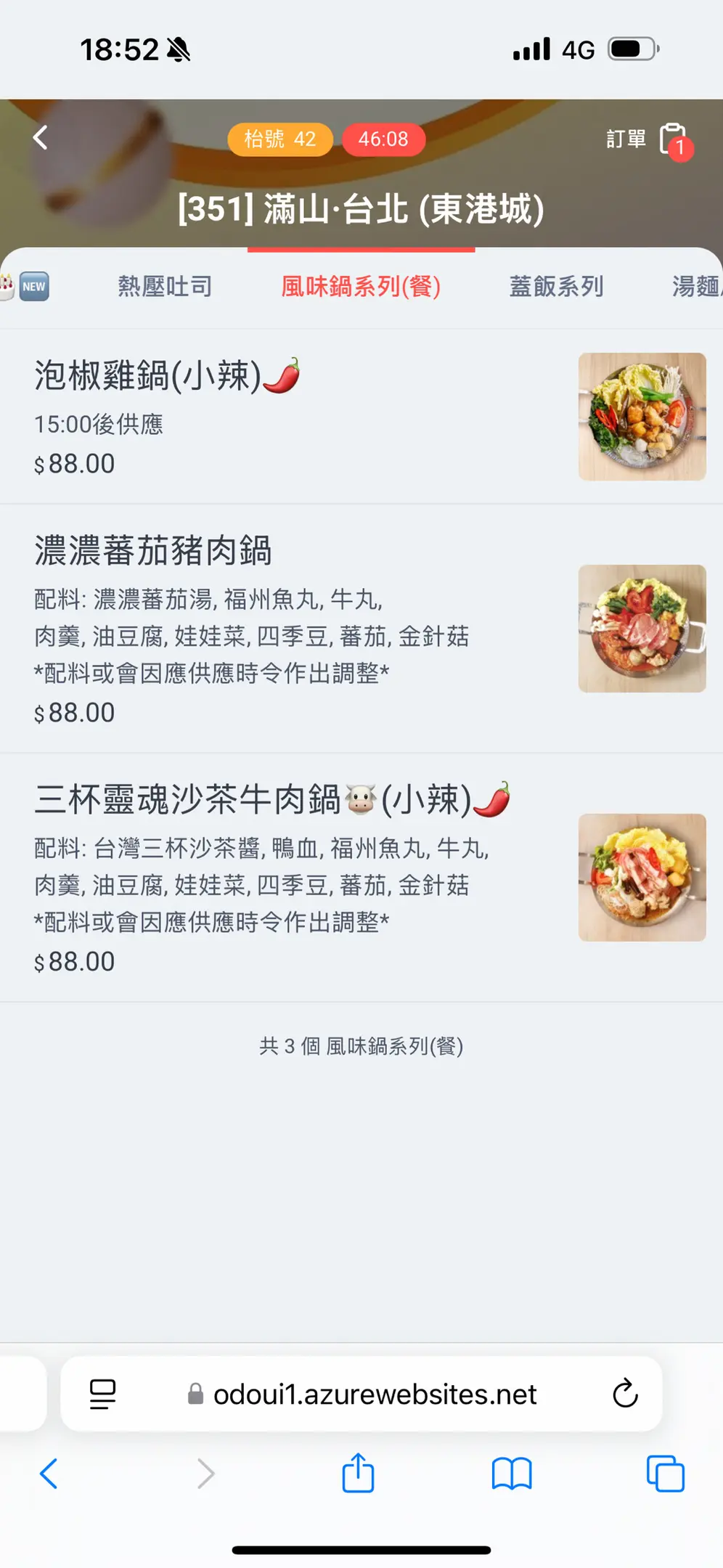
Task: Share this page from Safari toolbar
Action: click(x=358, y=1474)
